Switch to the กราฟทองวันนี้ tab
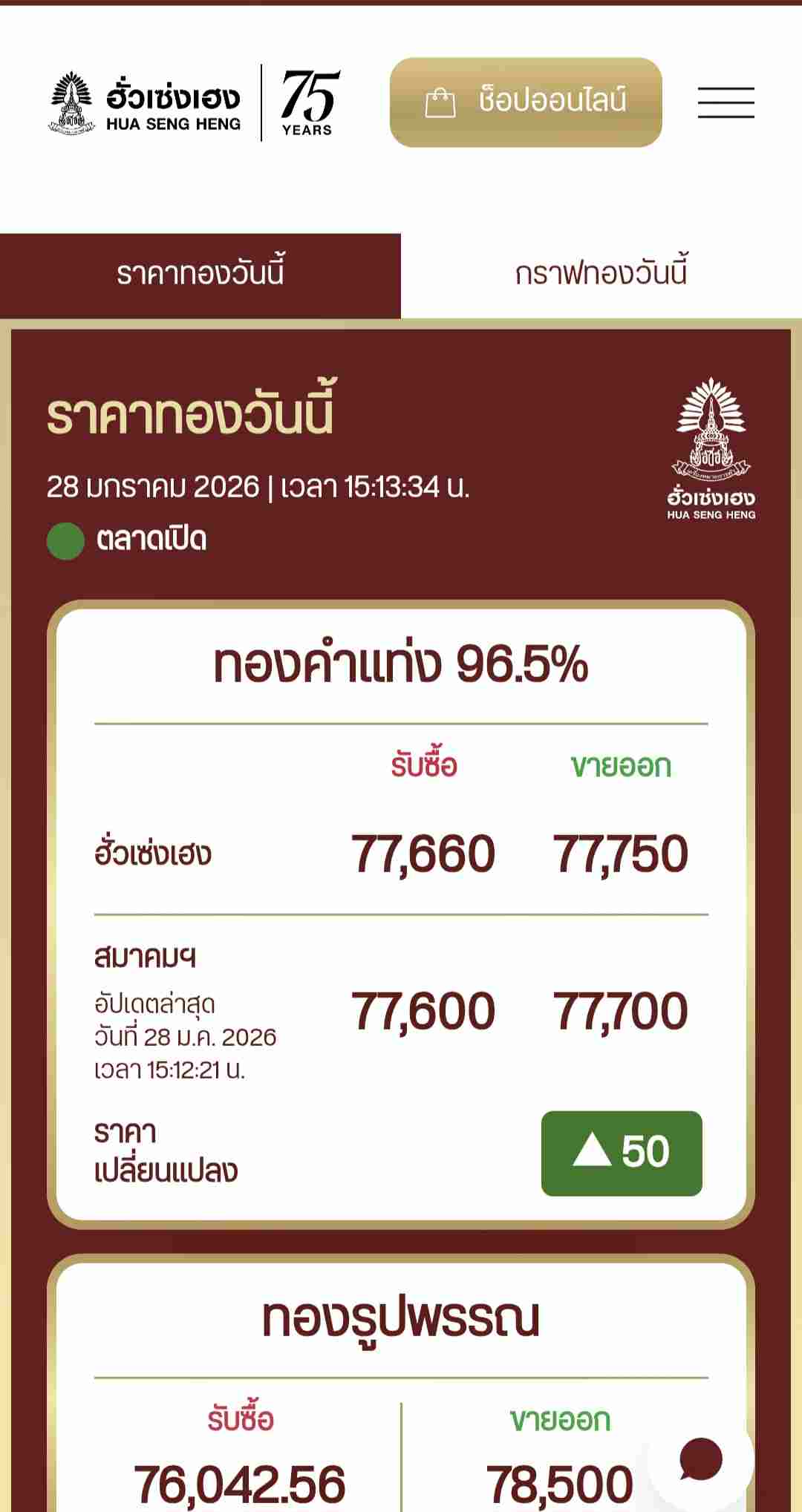Viewport: 802px width, 1512px height. point(601,274)
